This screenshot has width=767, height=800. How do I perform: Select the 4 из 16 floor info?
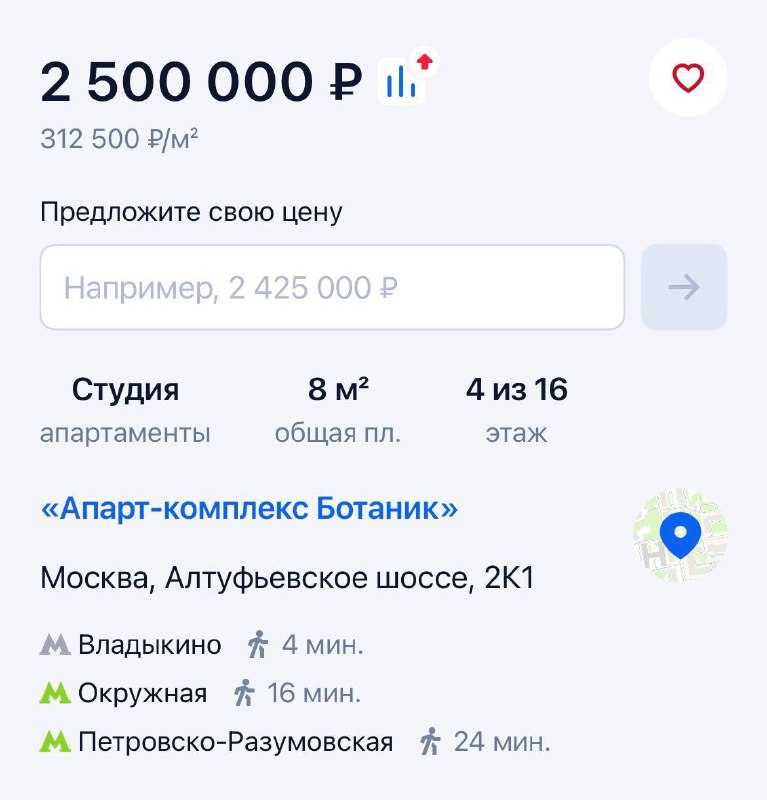(x=516, y=390)
